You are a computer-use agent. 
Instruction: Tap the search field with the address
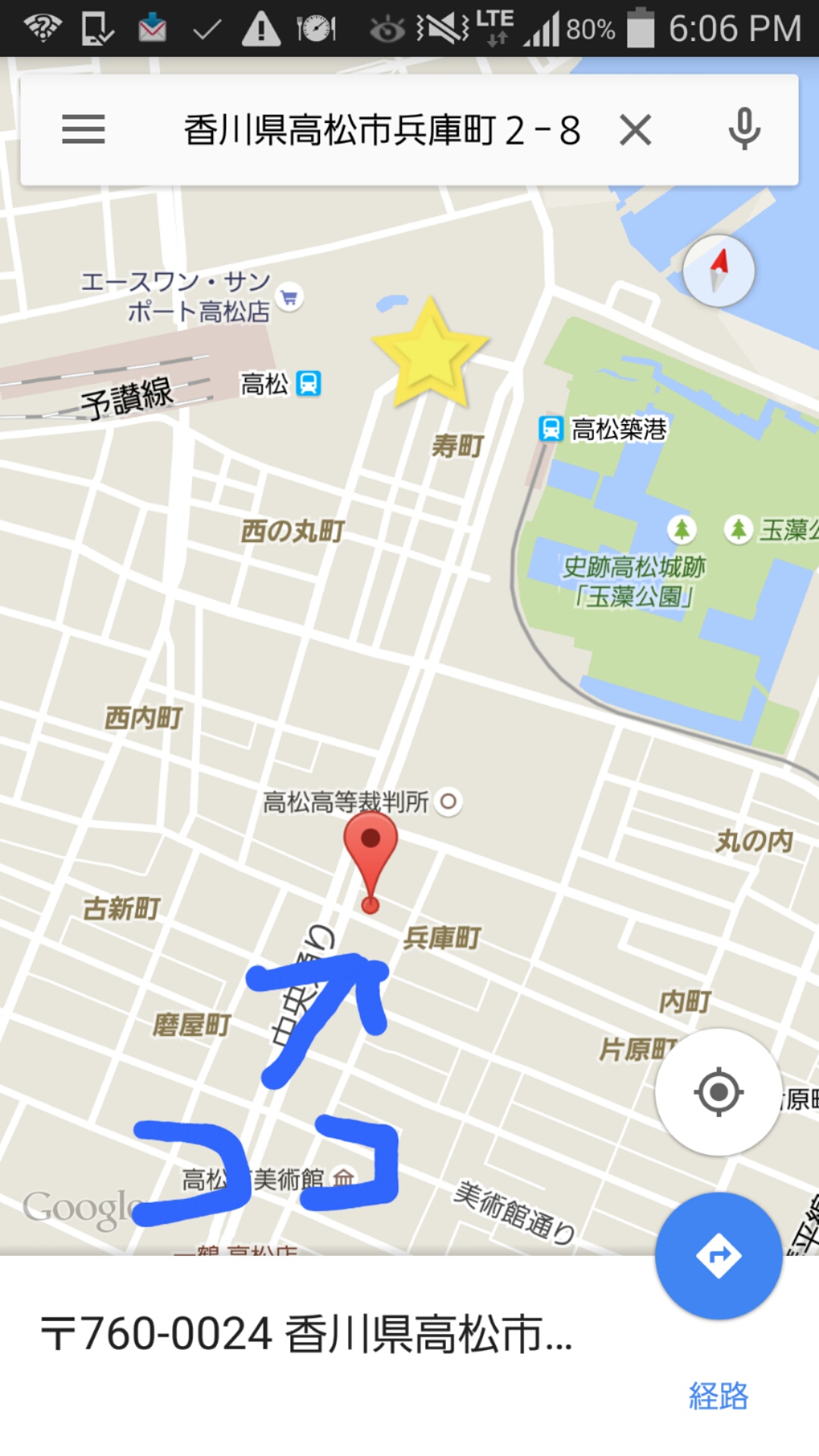tap(381, 130)
